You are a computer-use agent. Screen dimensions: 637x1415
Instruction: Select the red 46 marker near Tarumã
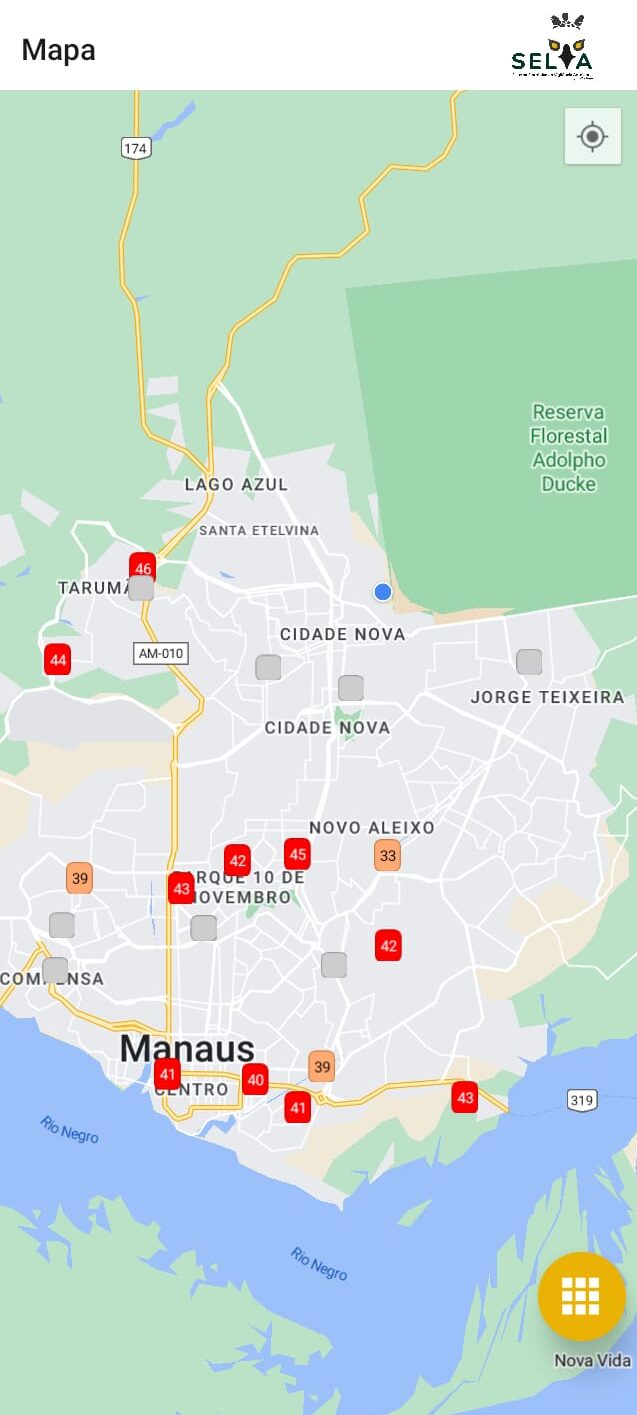pos(143,565)
